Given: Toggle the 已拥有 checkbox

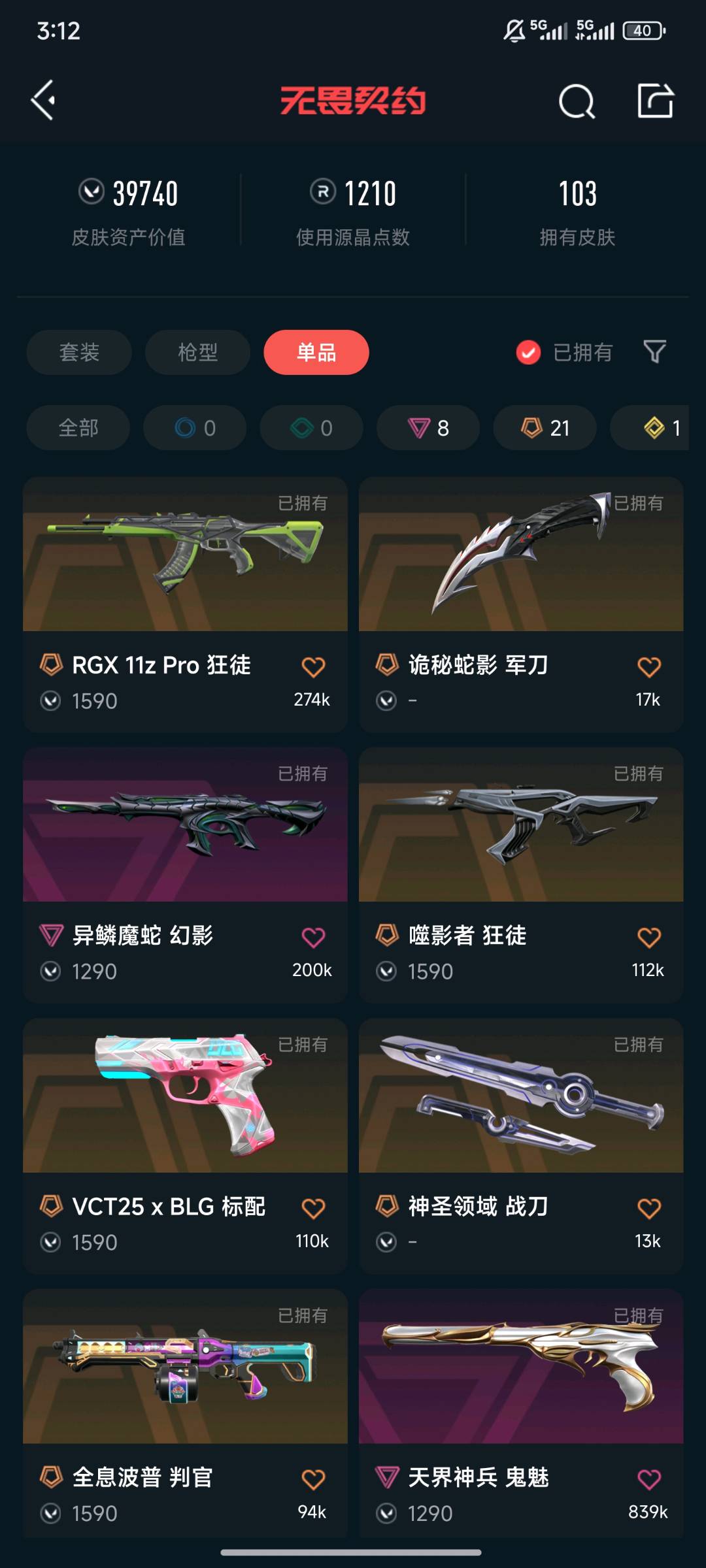Looking at the screenshot, I should (528, 352).
